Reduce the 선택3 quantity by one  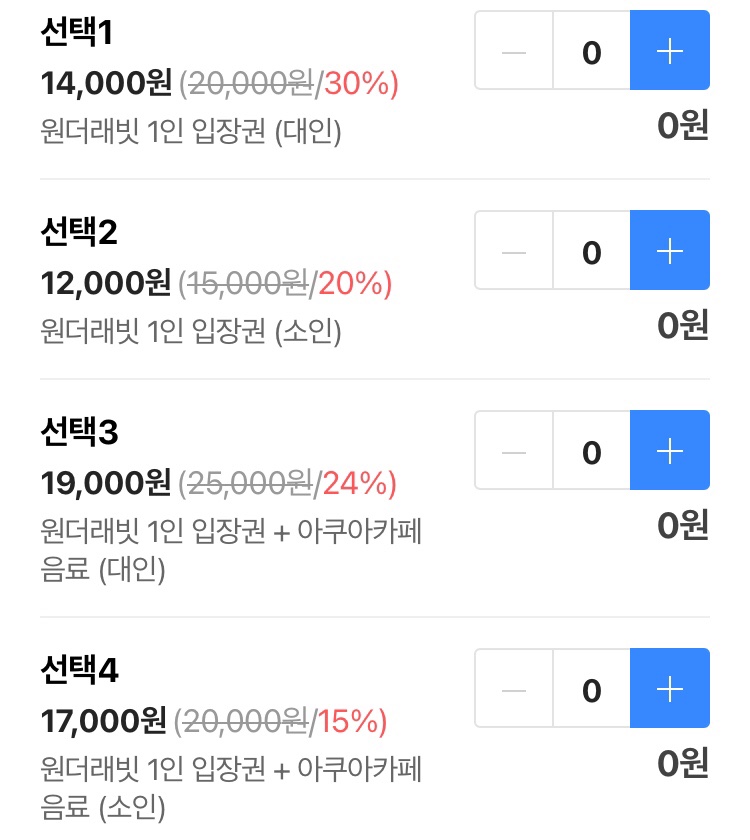514,451
